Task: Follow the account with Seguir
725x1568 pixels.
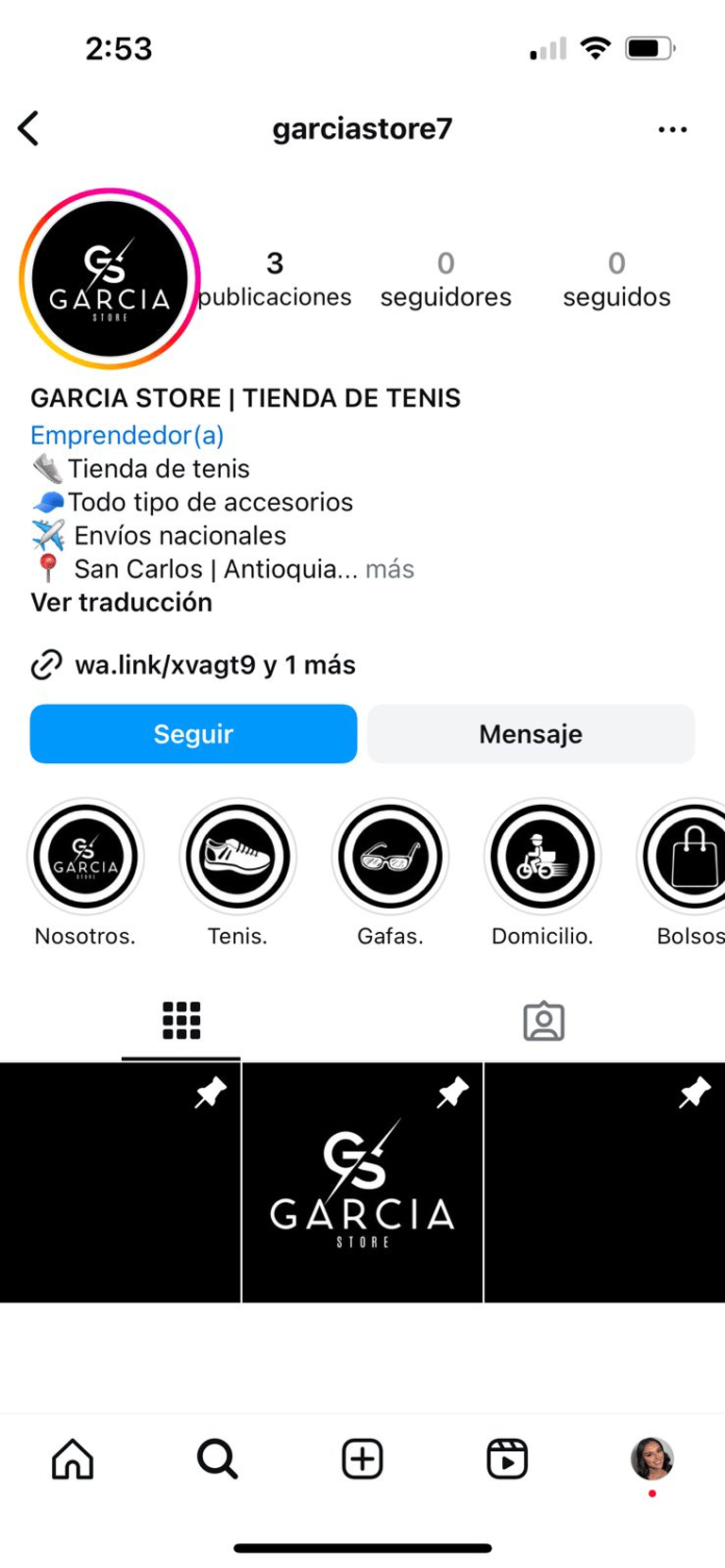Action: coord(194,734)
